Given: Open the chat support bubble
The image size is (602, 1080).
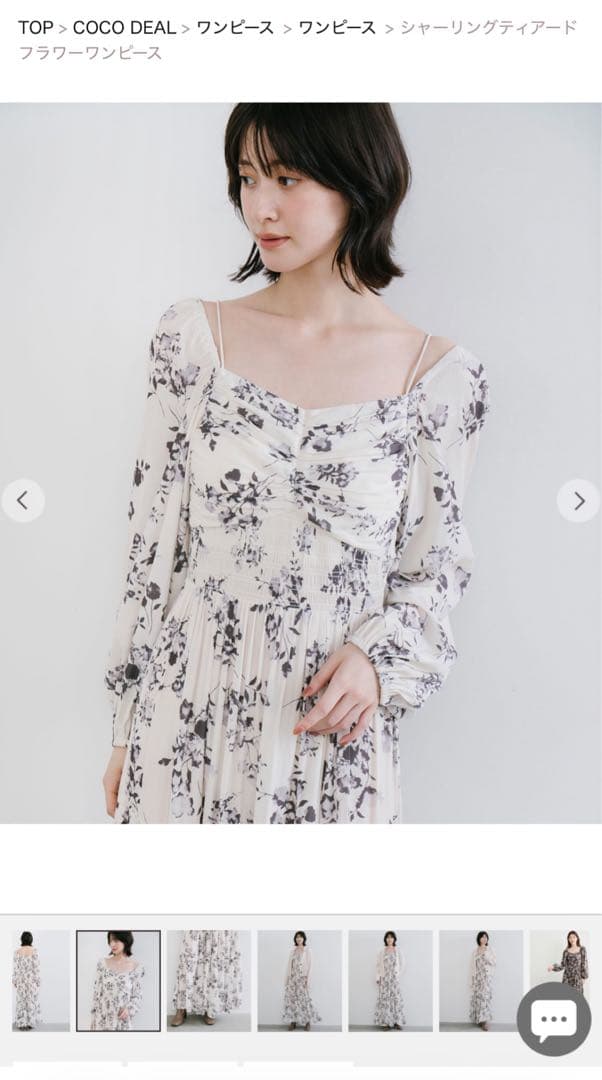Looking at the screenshot, I should click(553, 1018).
